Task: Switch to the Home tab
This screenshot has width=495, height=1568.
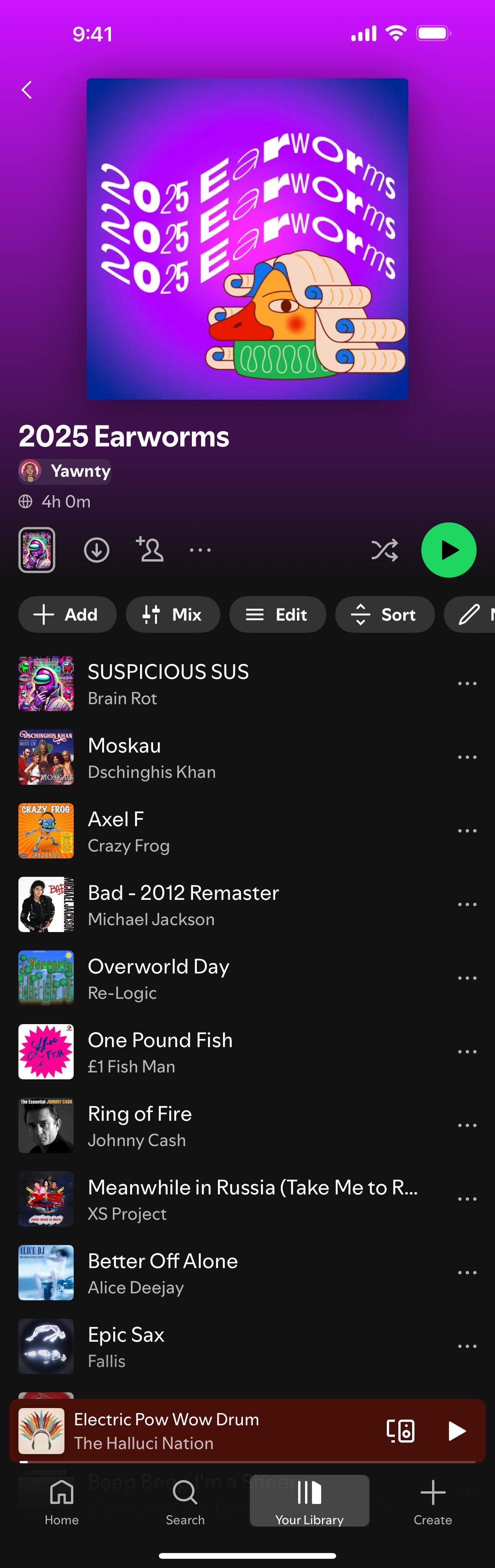Action: click(61, 1502)
